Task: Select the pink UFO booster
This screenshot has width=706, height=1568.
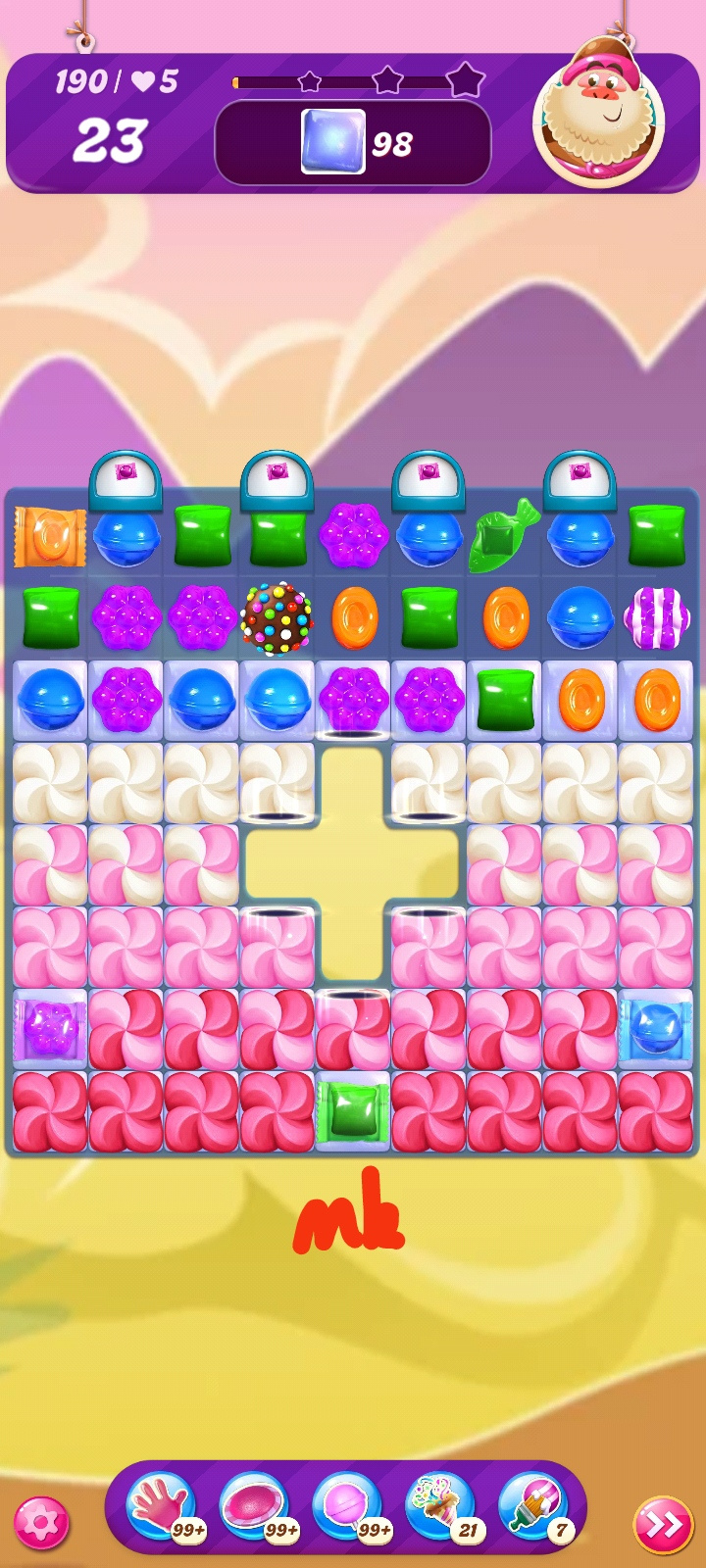Action: (254, 1507)
